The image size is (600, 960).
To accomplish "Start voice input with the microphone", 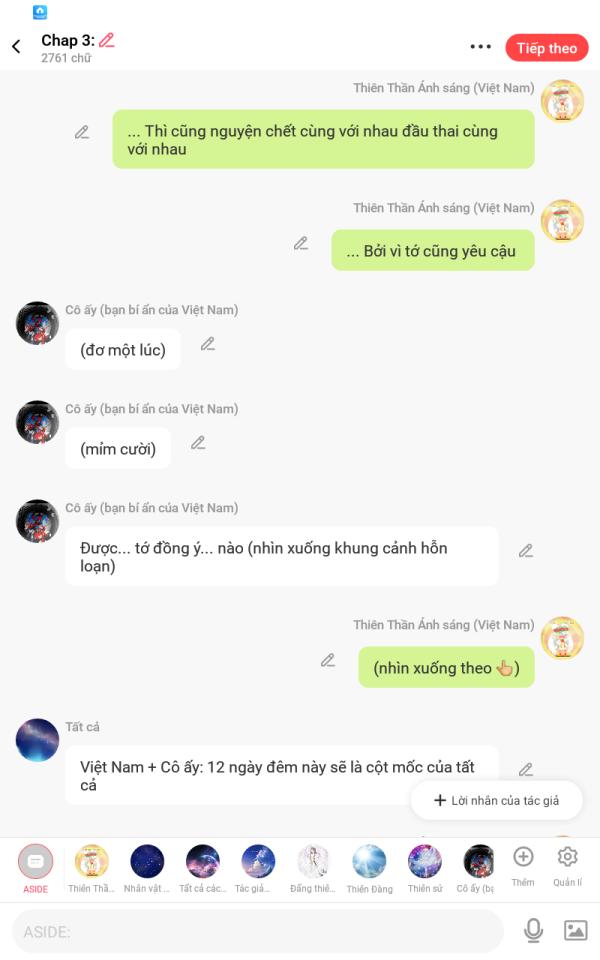I will pyautogui.click(x=533, y=931).
